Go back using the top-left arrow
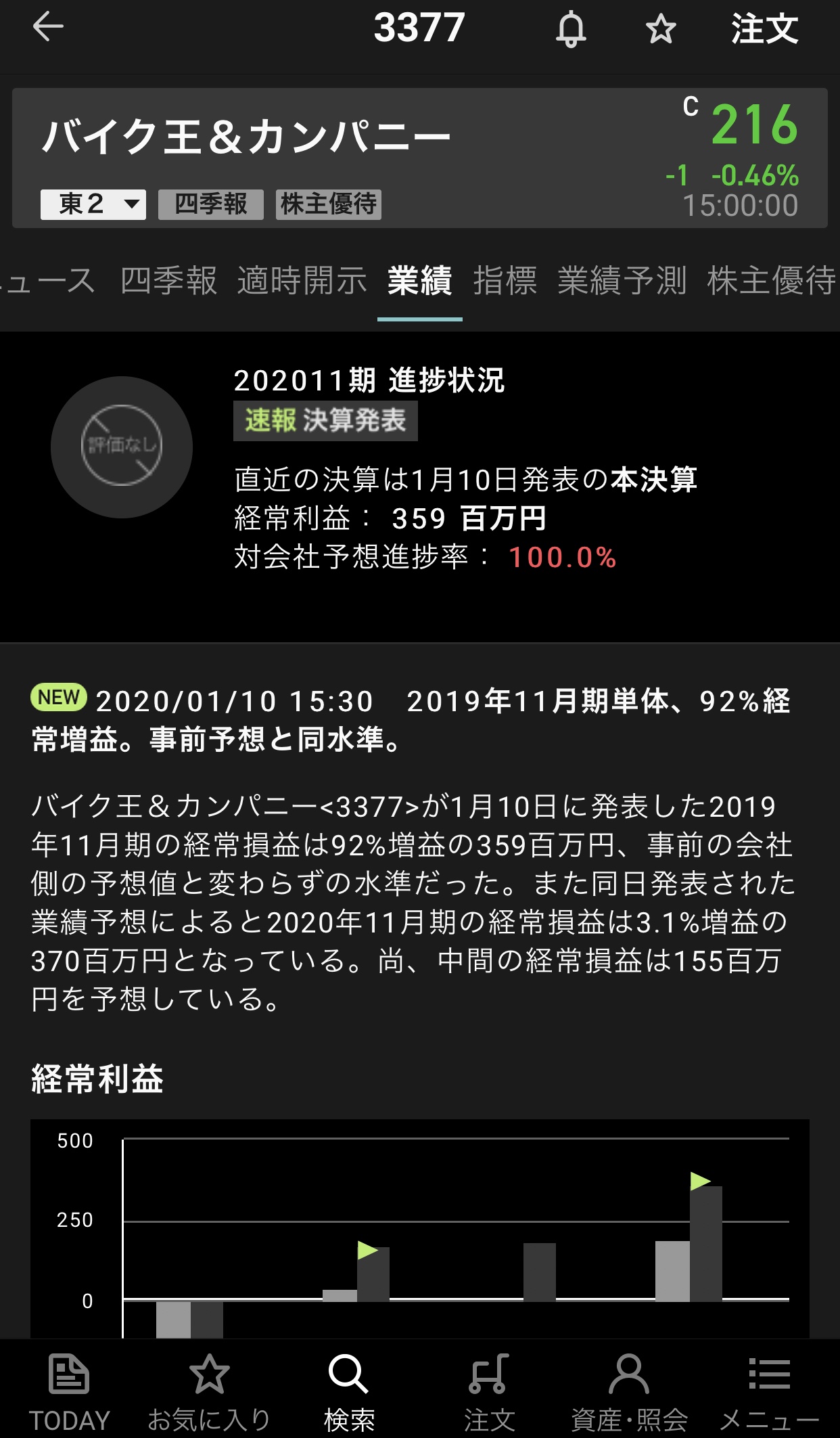Screen dimensions: 840x1438 click(x=47, y=28)
